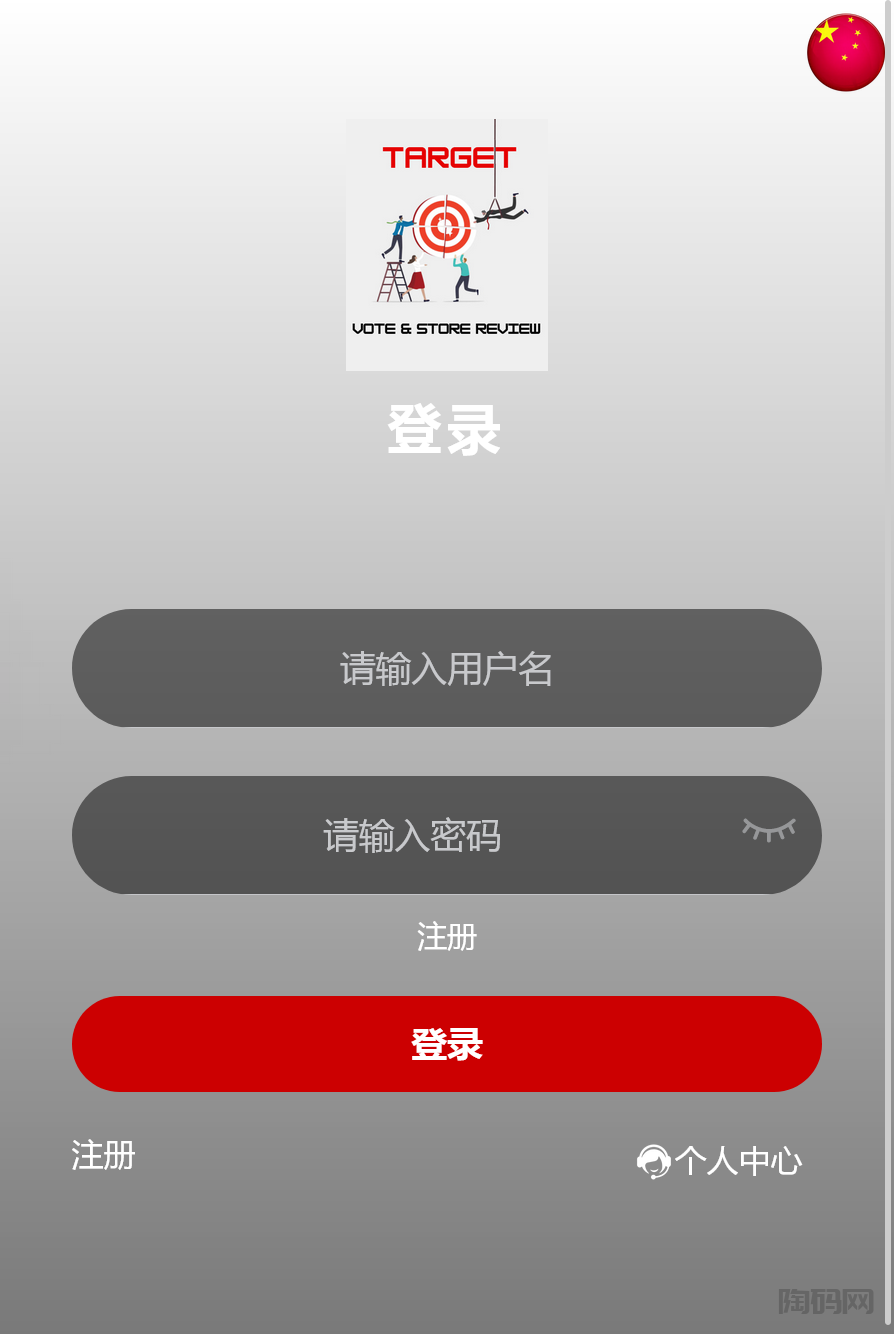Select the 请输入密码 password field
894x1334 pixels.
411,835
